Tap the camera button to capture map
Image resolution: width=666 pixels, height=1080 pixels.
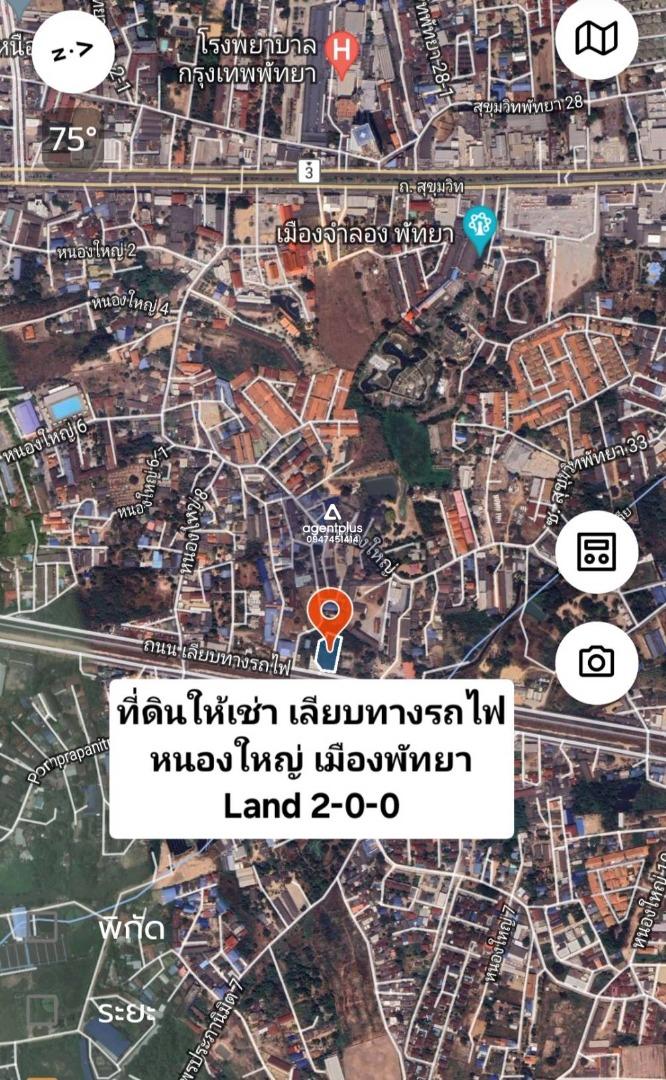coord(596,663)
